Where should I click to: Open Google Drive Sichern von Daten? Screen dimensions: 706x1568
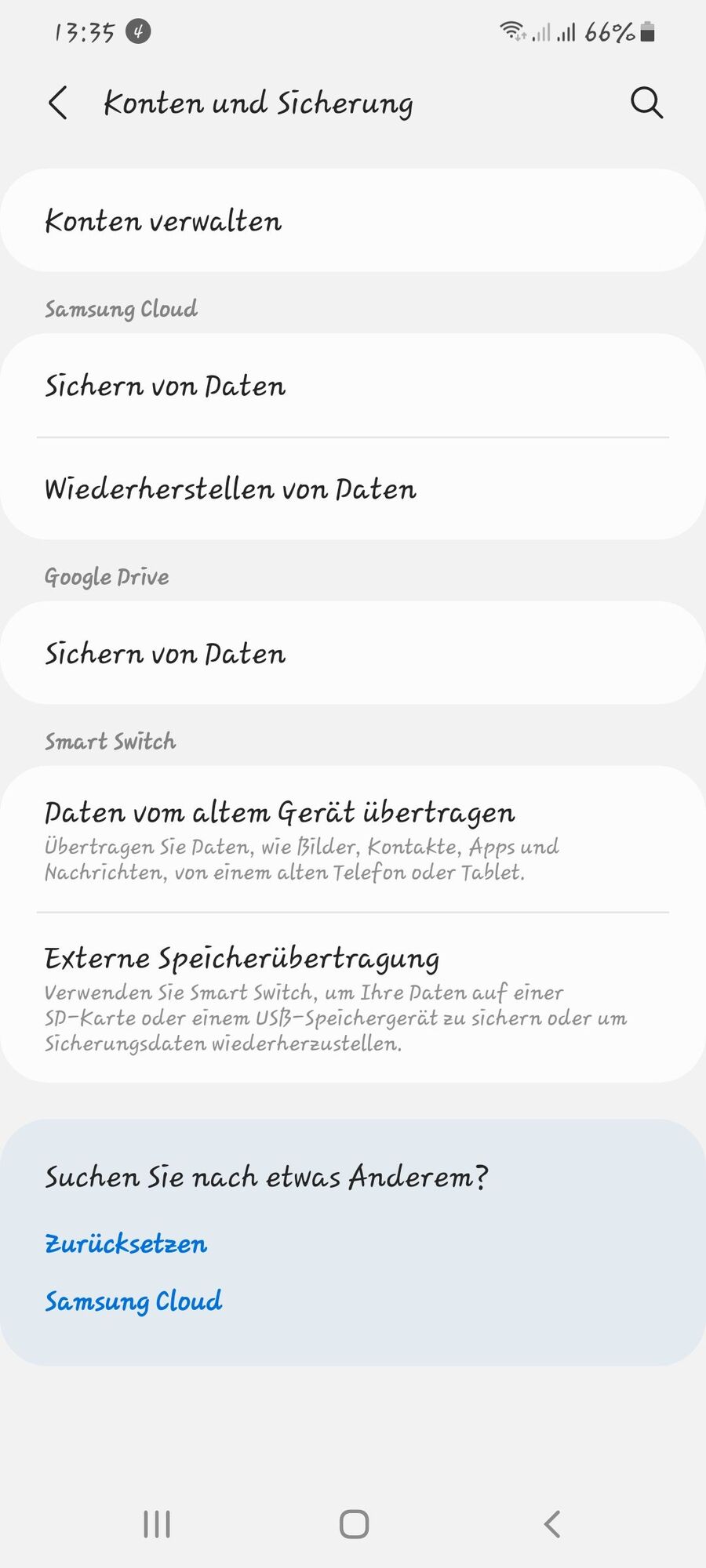coord(353,653)
